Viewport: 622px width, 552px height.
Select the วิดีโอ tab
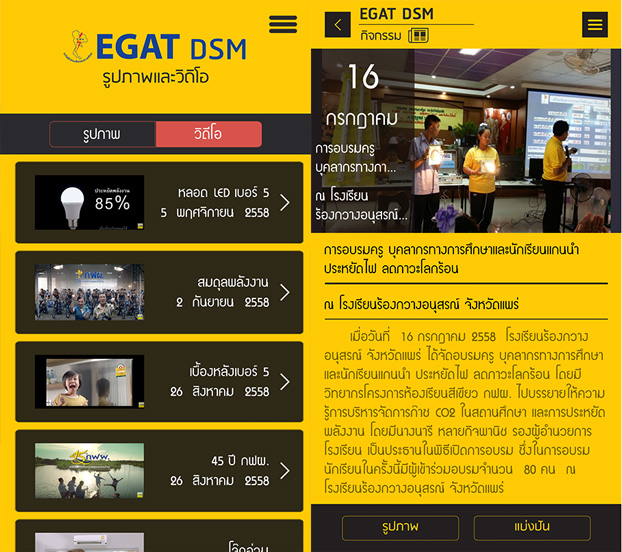(208, 134)
